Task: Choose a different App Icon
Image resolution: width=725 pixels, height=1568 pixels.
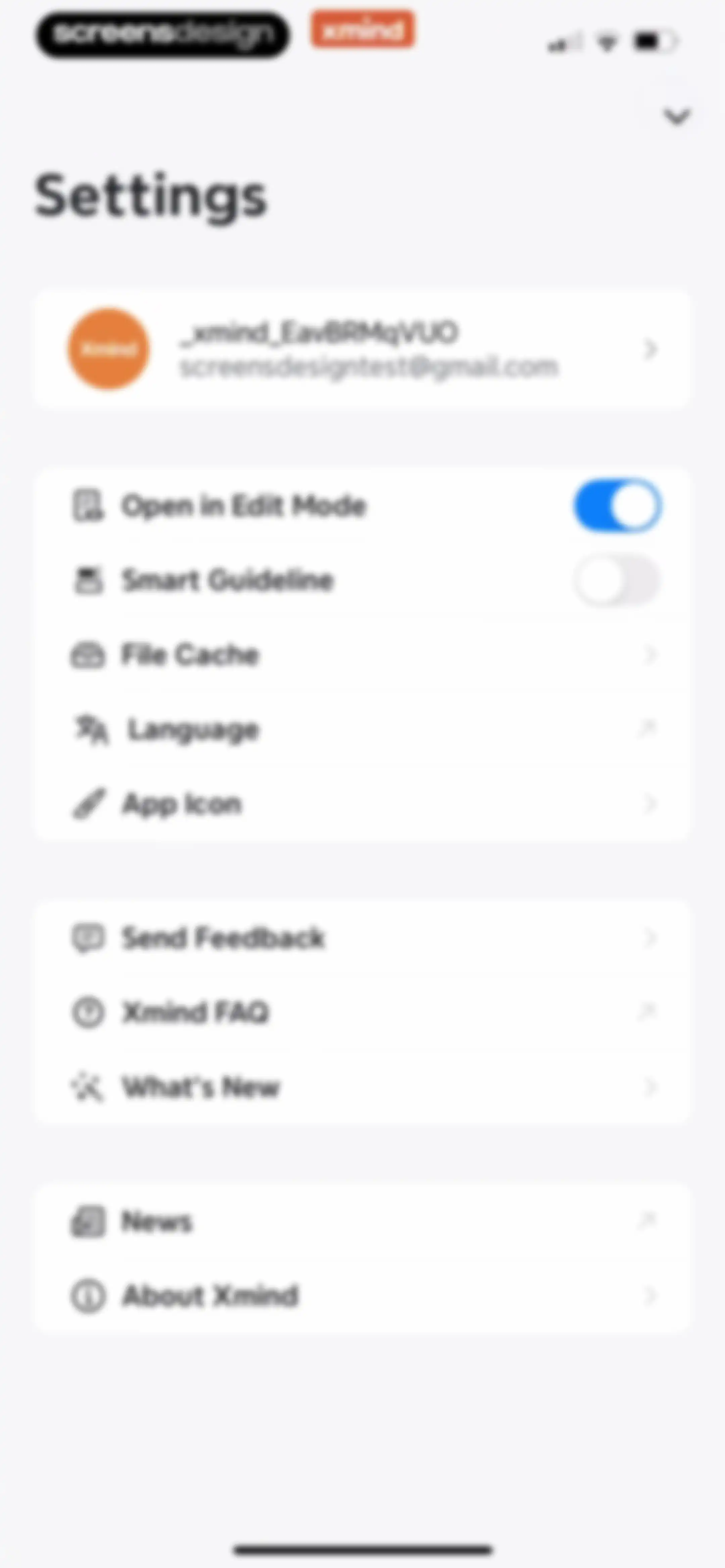Action: click(362, 803)
